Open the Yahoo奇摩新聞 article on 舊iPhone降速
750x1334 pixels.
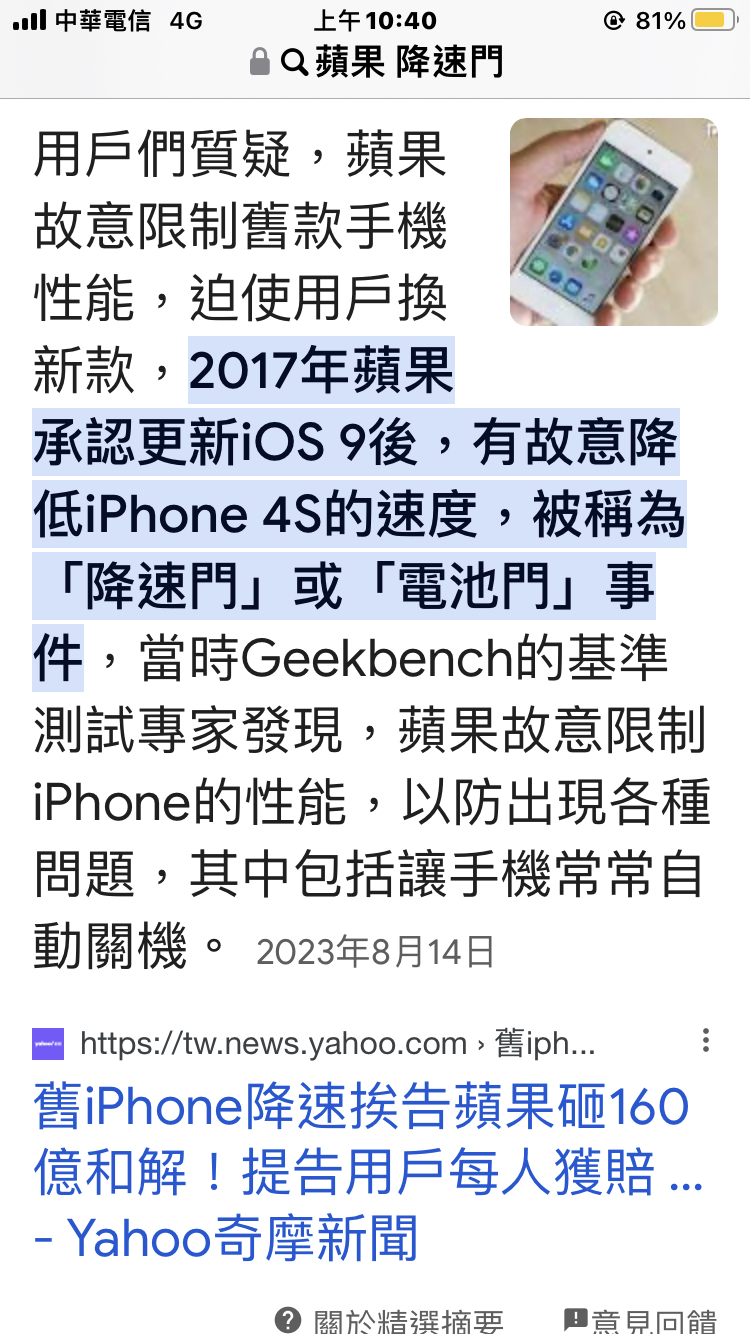(360, 1172)
